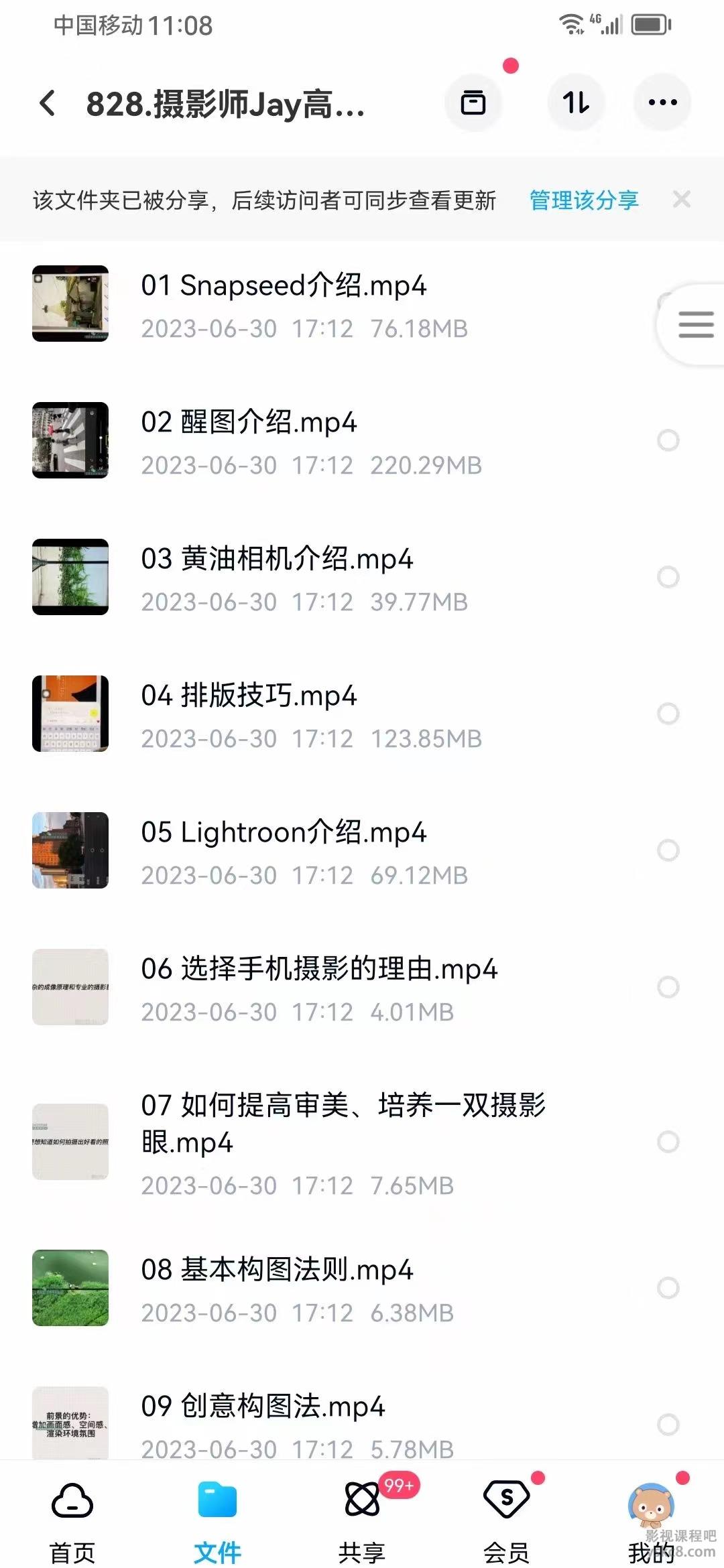Screen dimensions: 724x1568
Task: Open the sort order icon in the top bar
Action: (577, 102)
